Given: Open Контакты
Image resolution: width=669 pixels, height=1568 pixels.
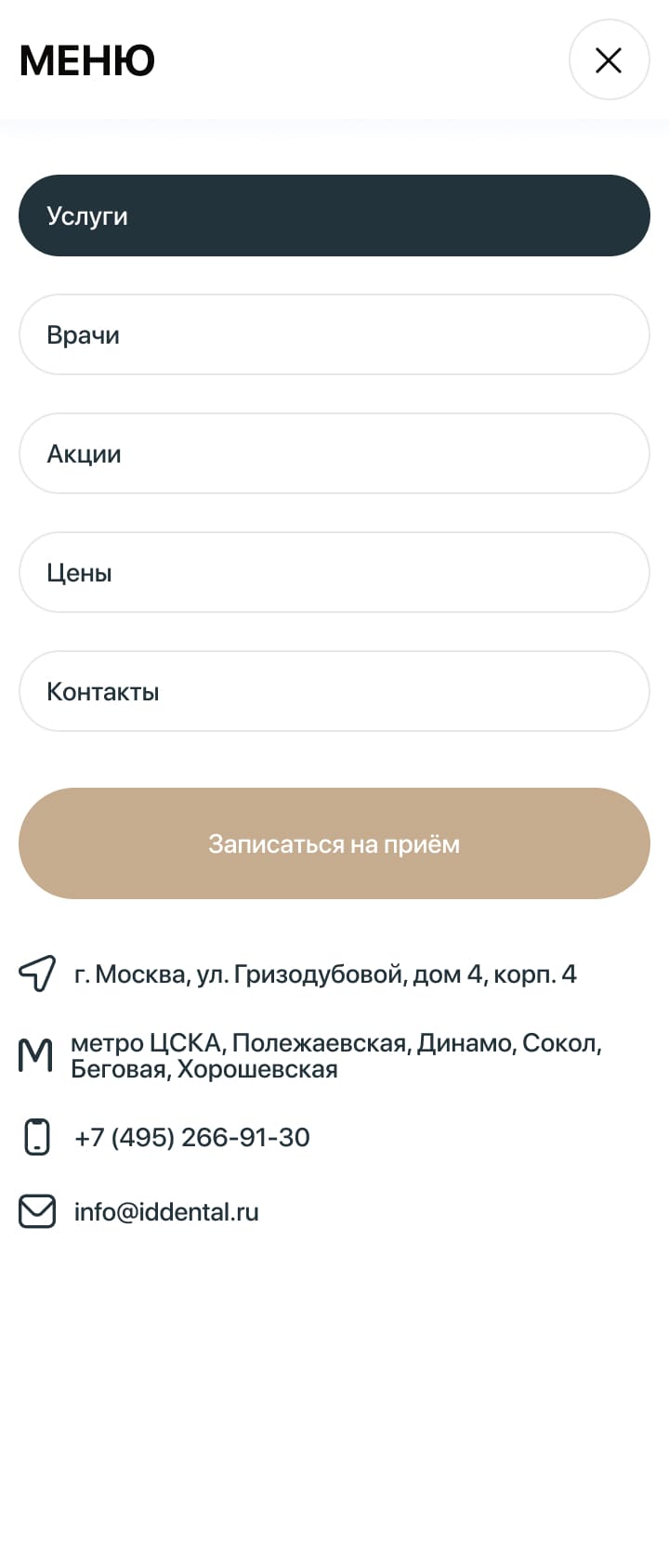Looking at the screenshot, I should 334,691.
